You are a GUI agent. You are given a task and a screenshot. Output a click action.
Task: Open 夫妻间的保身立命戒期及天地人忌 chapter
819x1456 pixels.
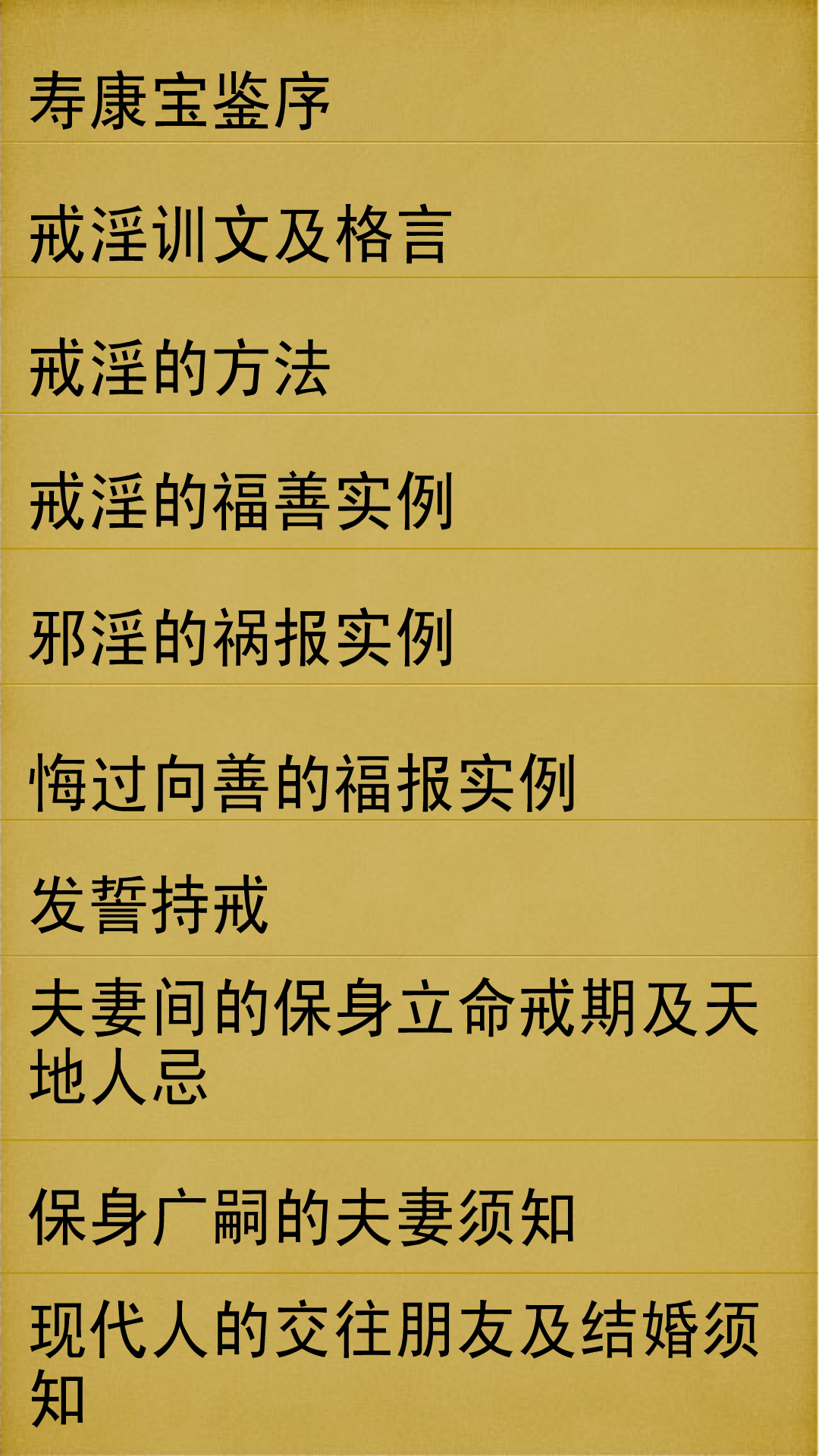(x=409, y=1043)
